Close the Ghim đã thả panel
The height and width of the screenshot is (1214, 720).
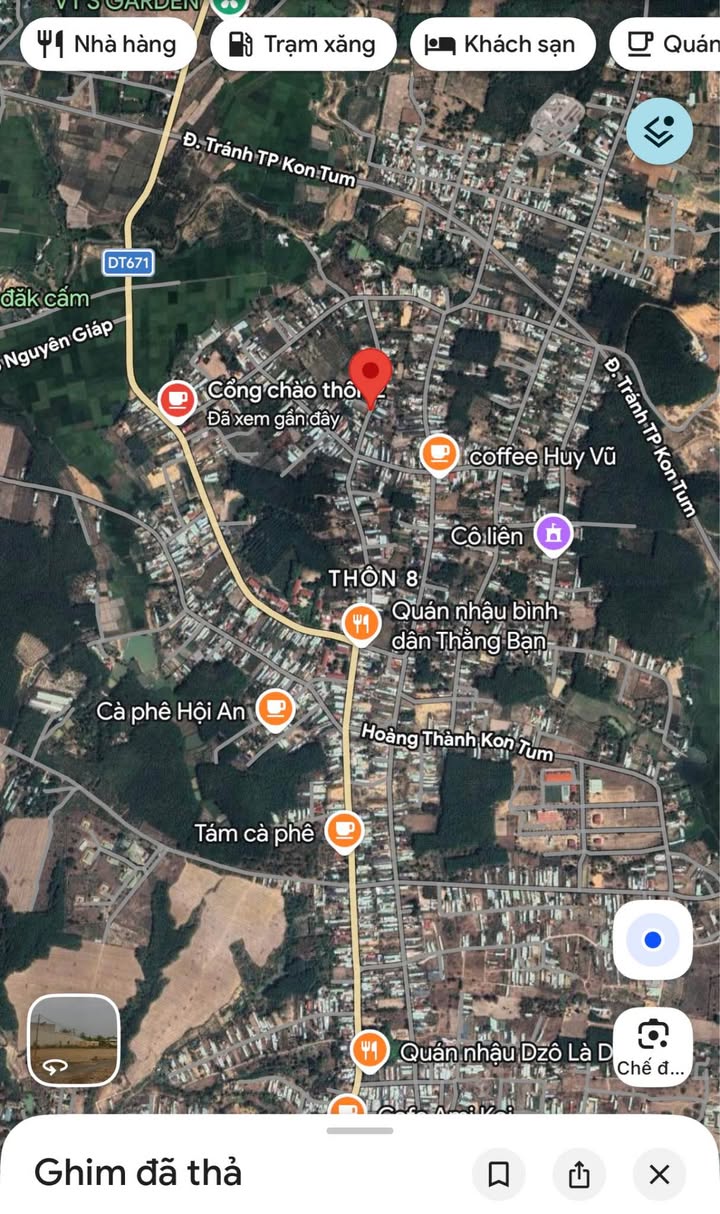pyautogui.click(x=659, y=1174)
